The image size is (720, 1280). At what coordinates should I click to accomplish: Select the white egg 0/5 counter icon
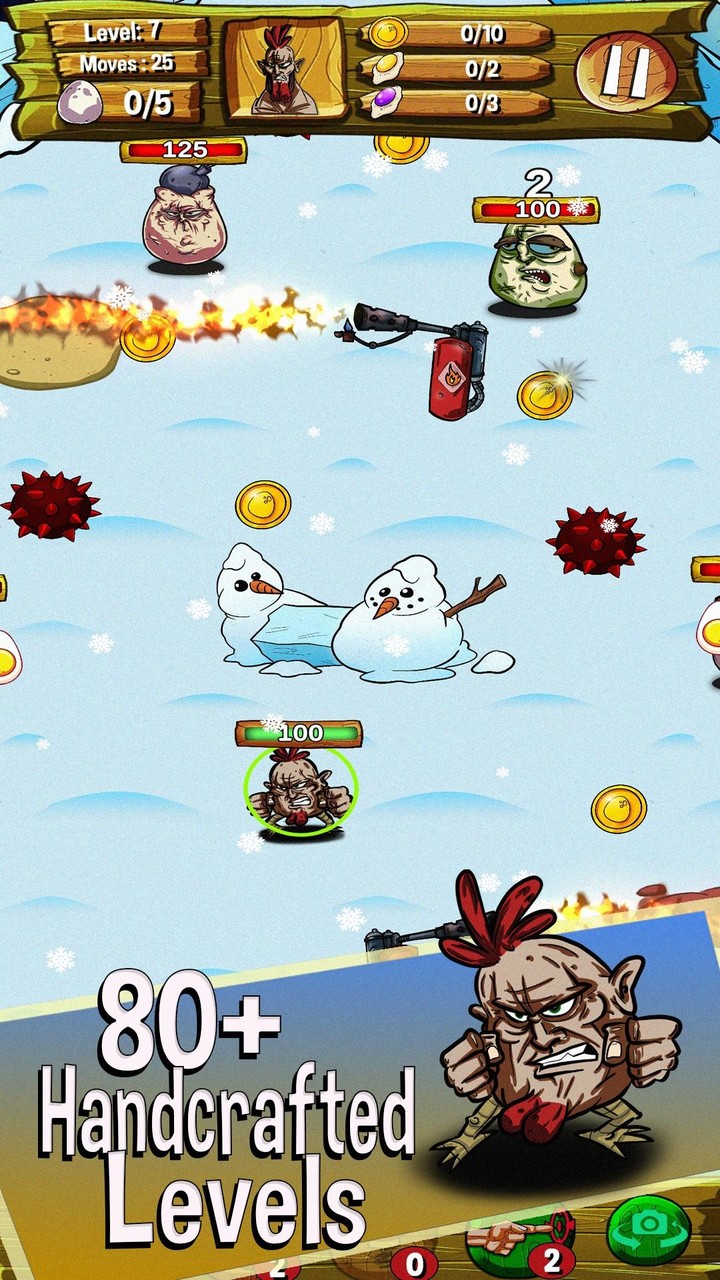pyautogui.click(x=80, y=100)
